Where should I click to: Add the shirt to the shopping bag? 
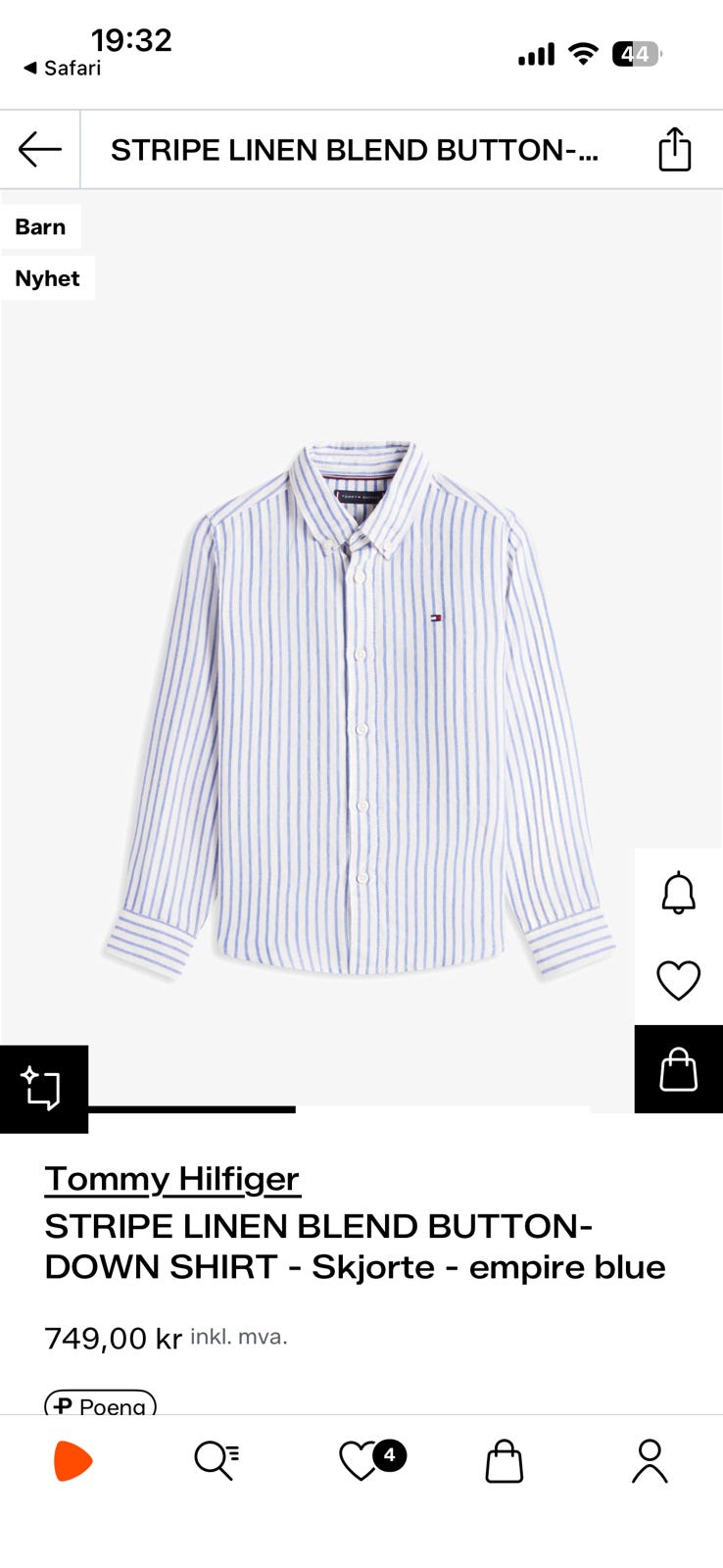click(x=678, y=1069)
